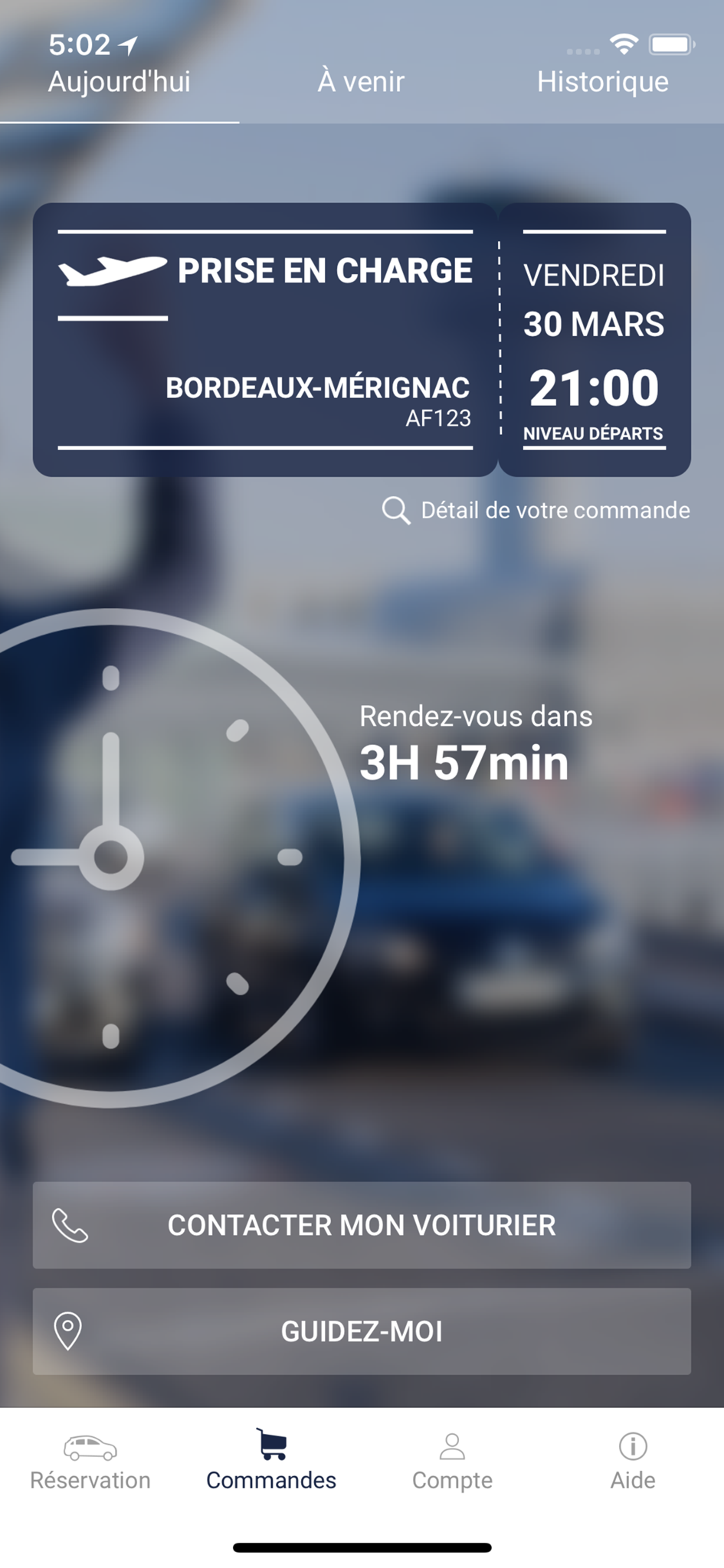The image size is (724, 1568).
Task: Tap Contacter mon voiturier button
Action: [x=362, y=1225]
